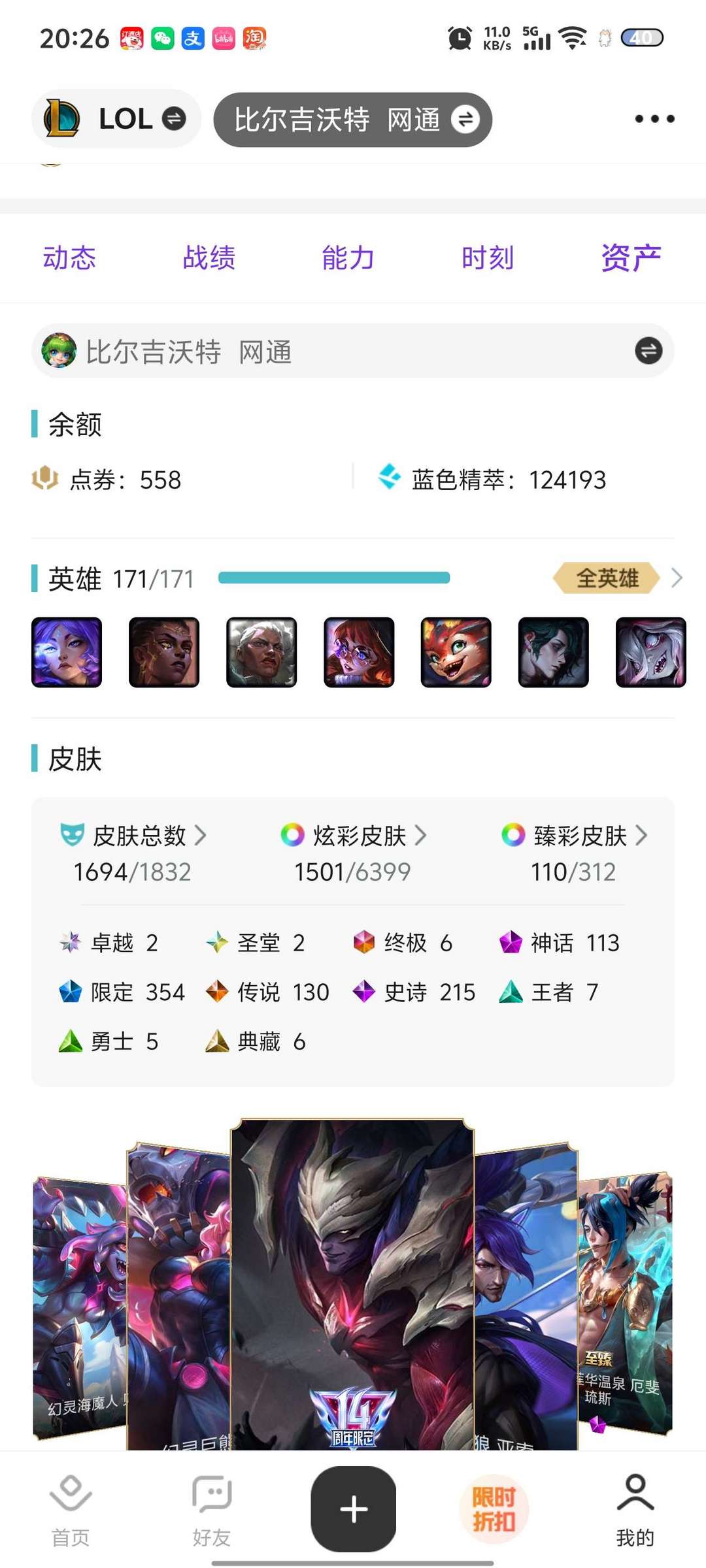The width and height of the screenshot is (706, 1568).
Task: Tap the 幻灵海魔人 skin card
Action: [x=80, y=1307]
